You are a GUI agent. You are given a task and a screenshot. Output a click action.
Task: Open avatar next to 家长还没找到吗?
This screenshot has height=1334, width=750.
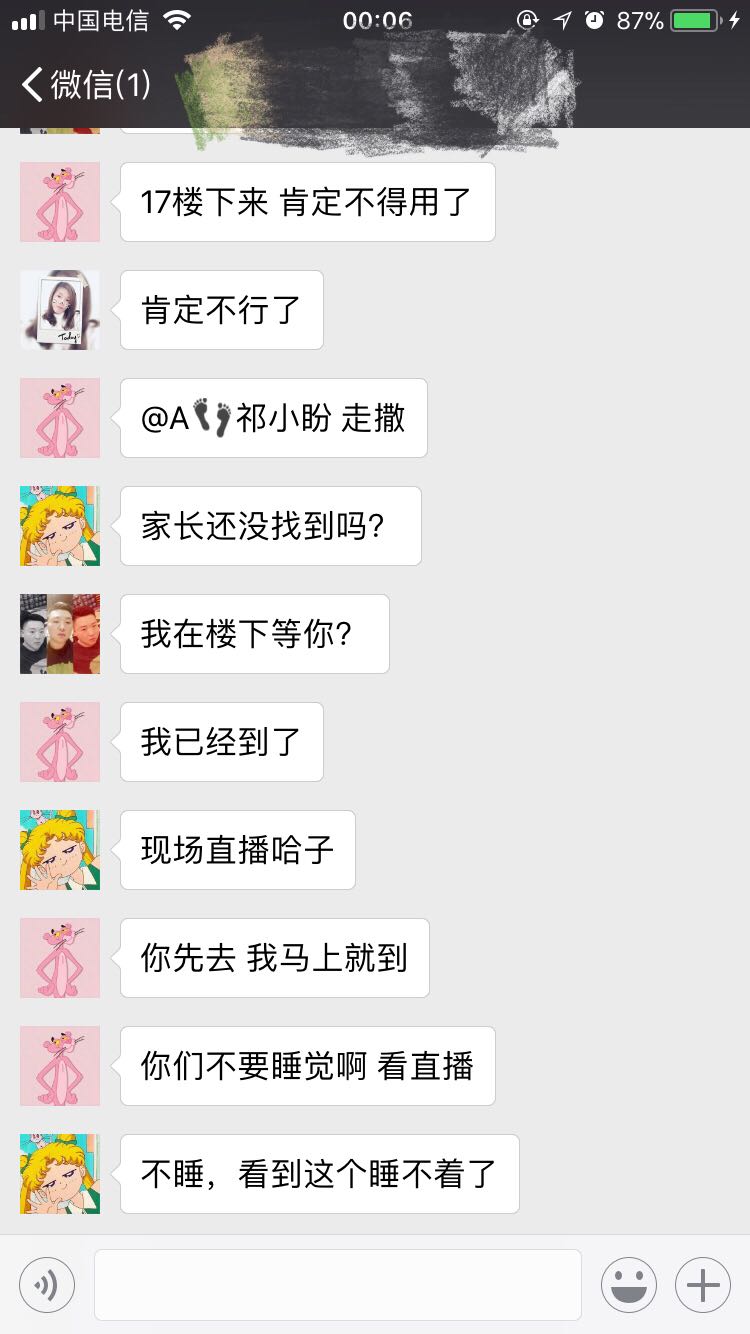pyautogui.click(x=60, y=526)
